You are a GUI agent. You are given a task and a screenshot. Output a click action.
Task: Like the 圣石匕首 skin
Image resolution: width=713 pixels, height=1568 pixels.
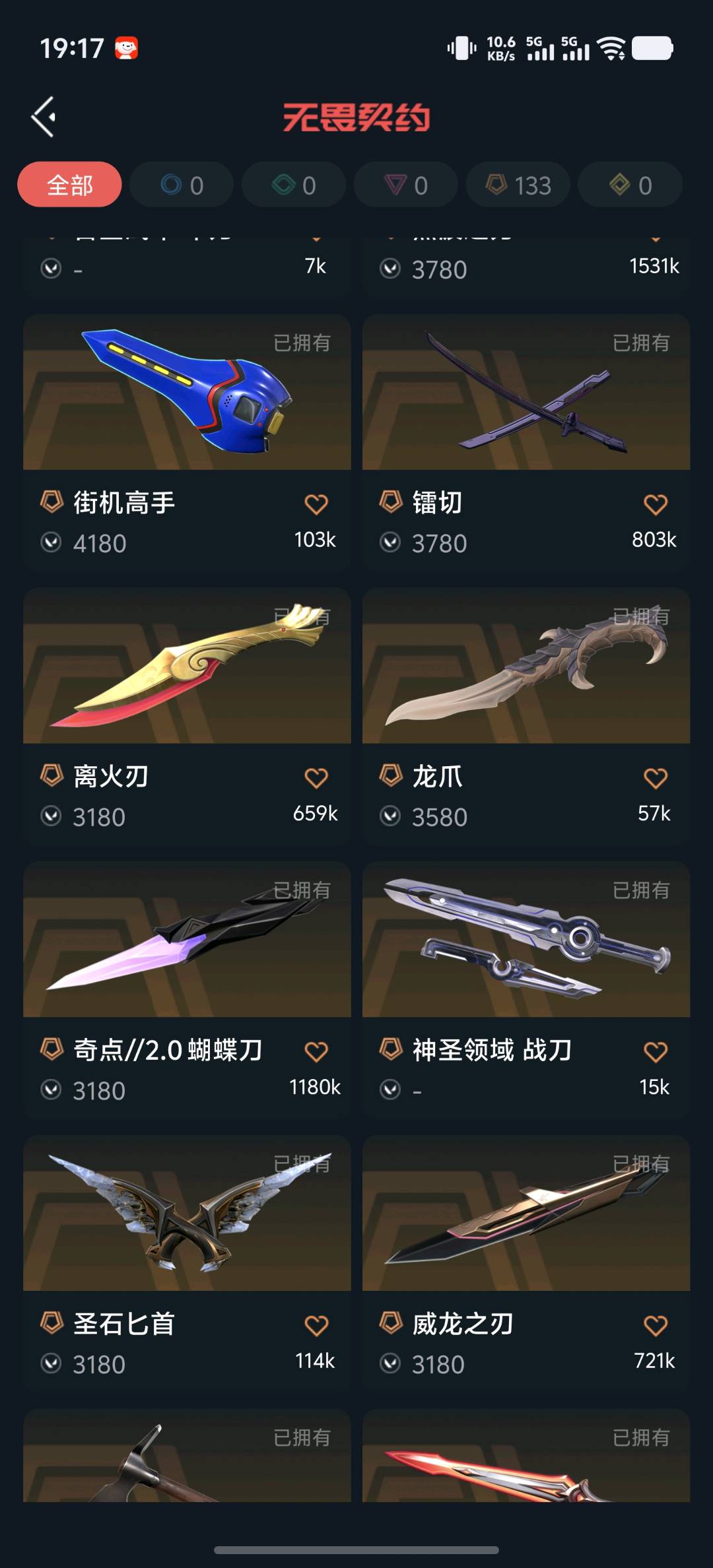pos(316,1325)
